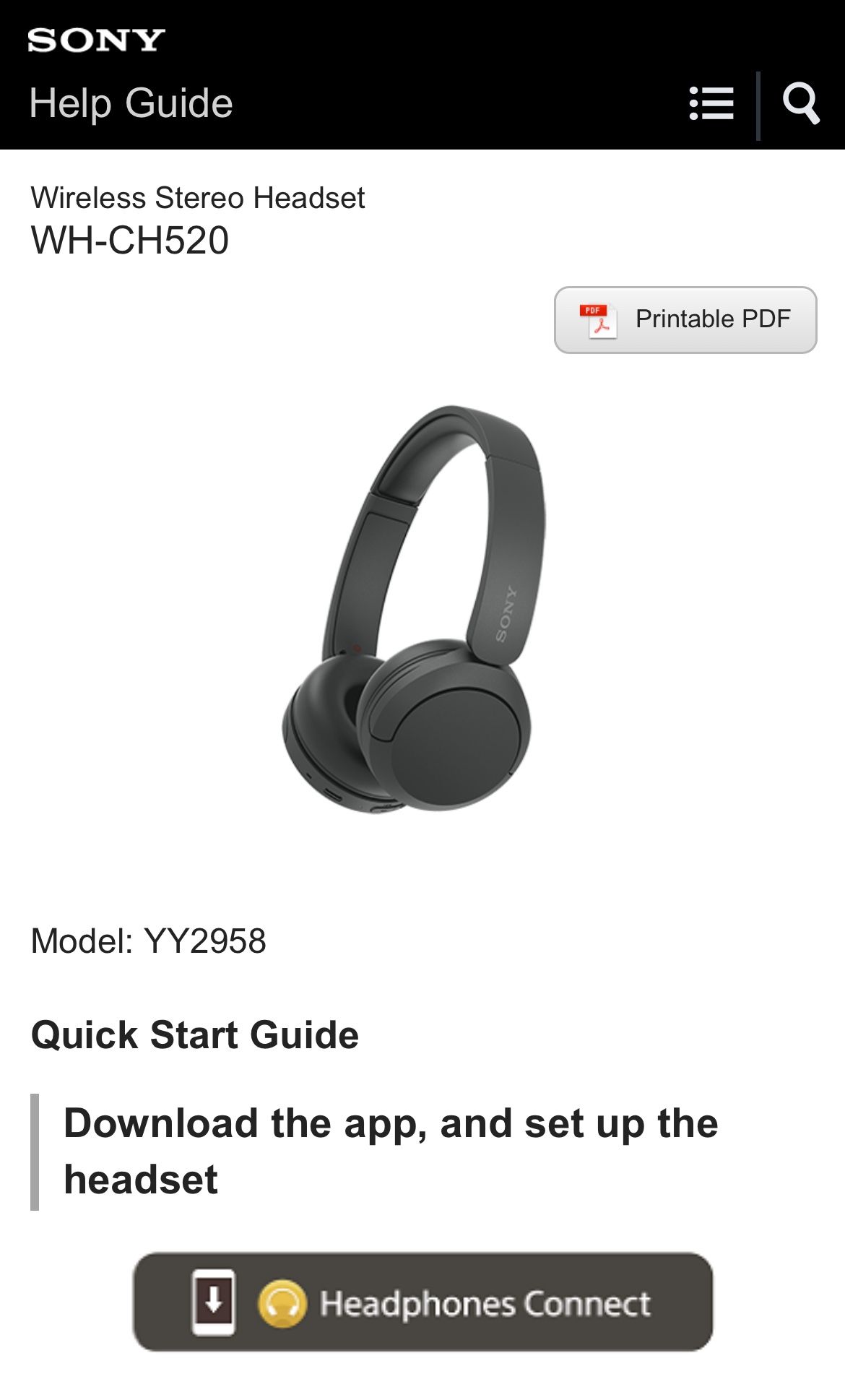Select the Wireless Stereo Headset label
Viewport: 845px width, 1400px height.
(198, 196)
